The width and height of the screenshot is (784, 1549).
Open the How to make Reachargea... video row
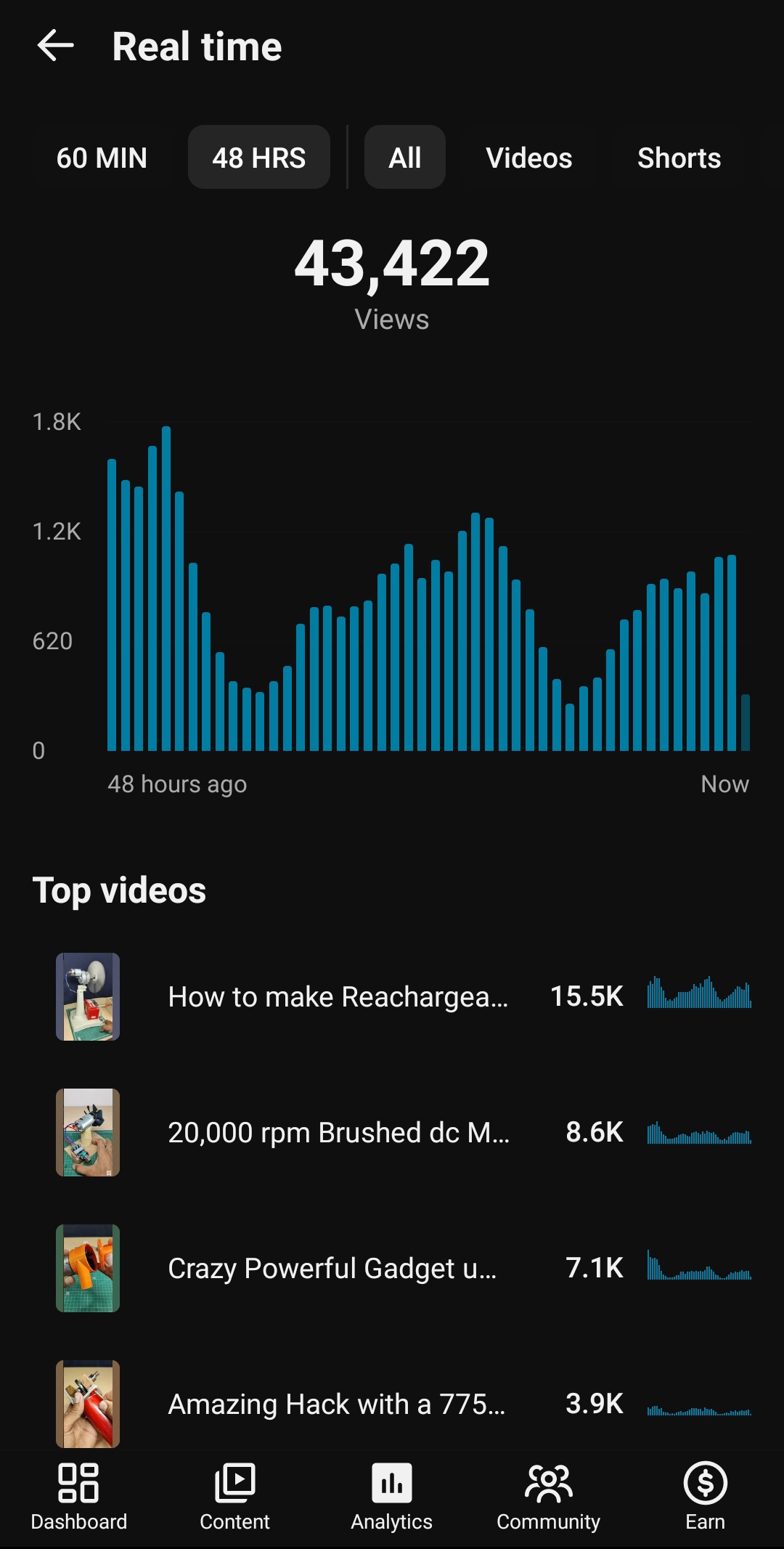[x=392, y=996]
